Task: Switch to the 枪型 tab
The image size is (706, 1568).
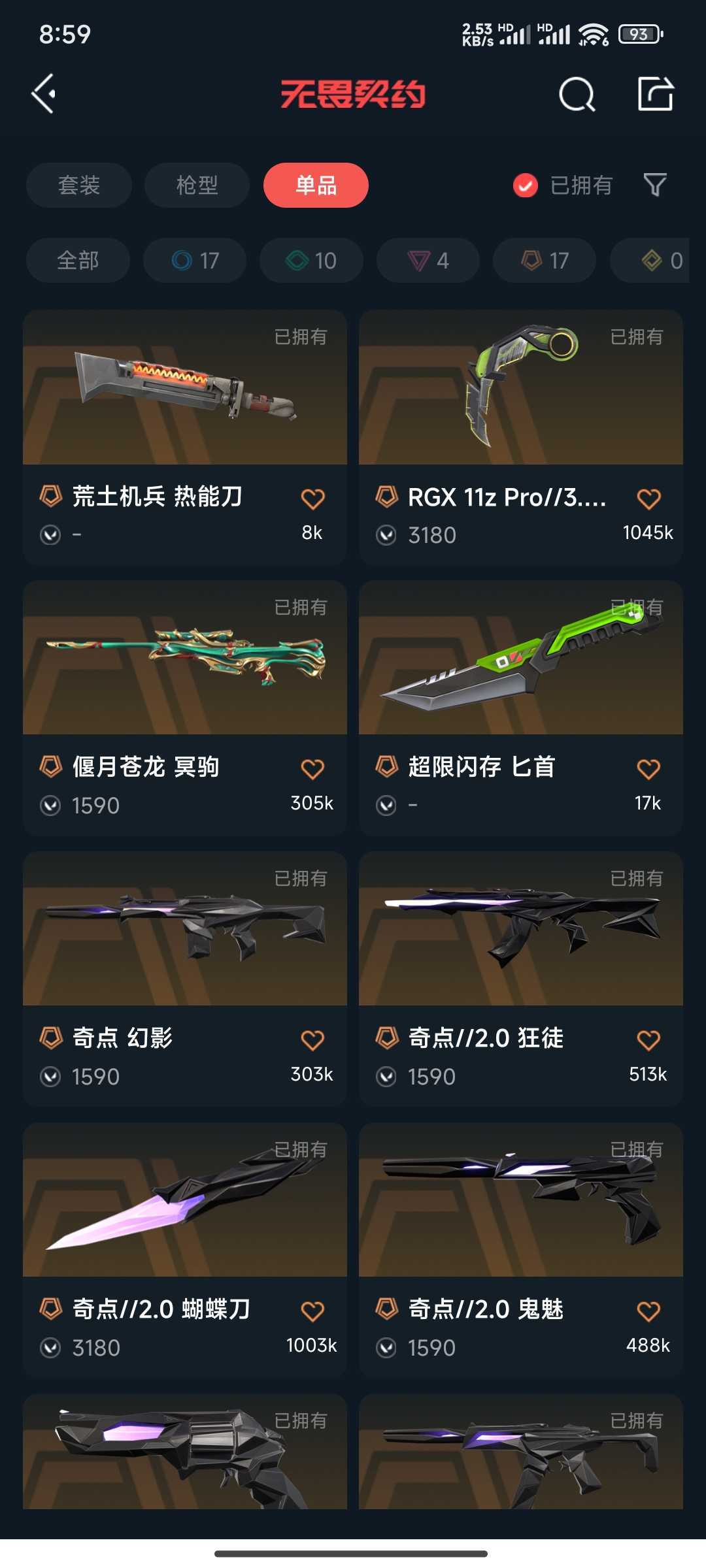Action: (197, 185)
